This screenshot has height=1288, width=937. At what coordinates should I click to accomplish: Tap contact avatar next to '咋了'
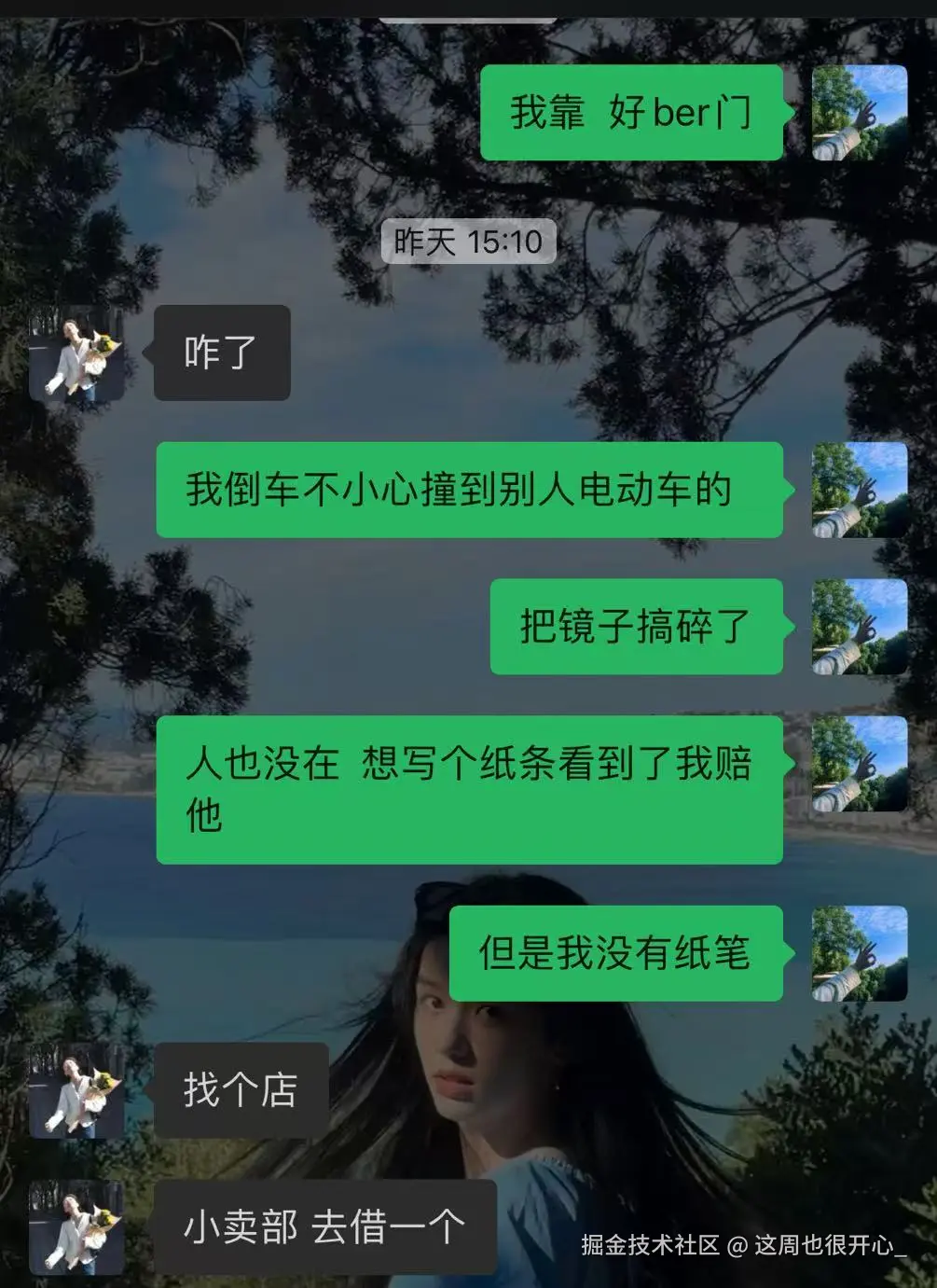pos(76,353)
